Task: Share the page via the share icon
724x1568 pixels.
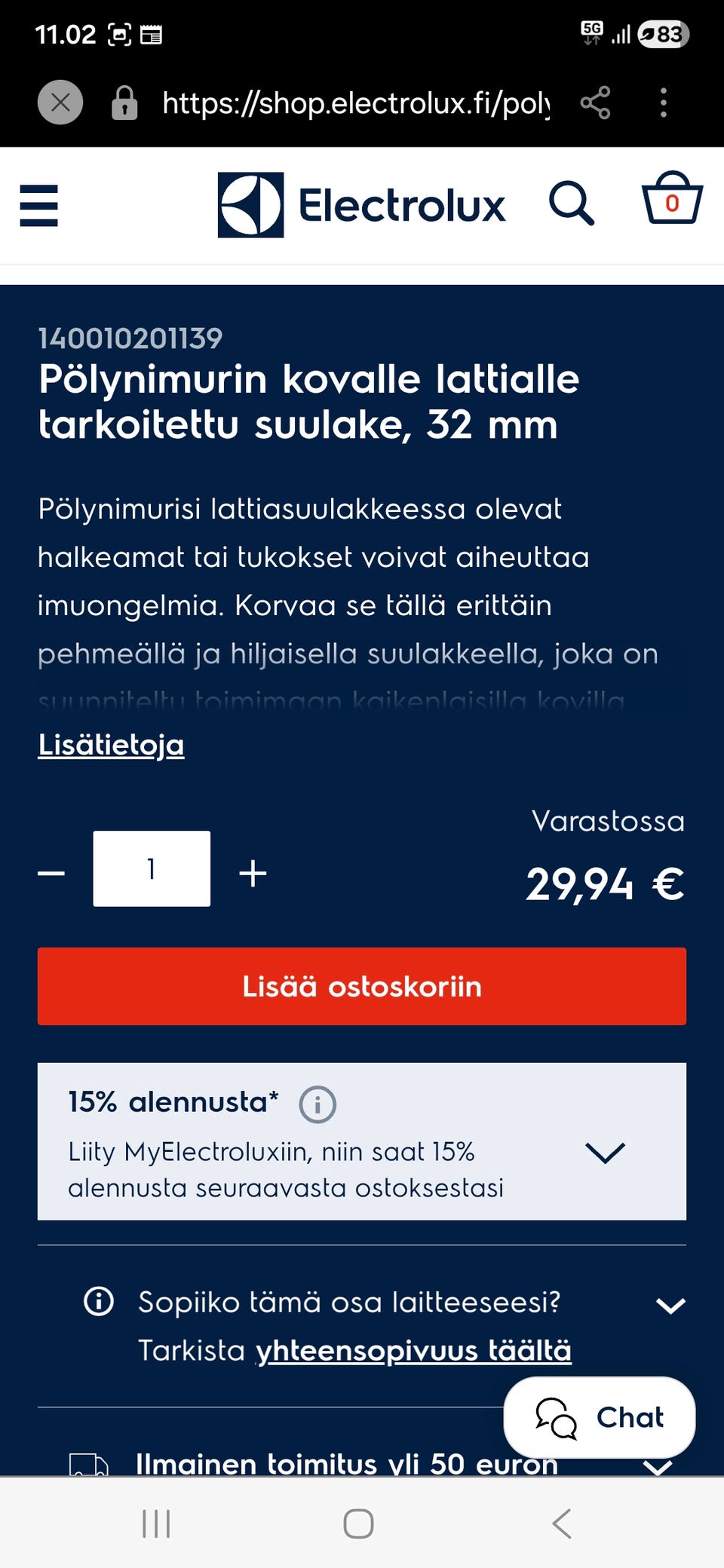Action: click(594, 103)
